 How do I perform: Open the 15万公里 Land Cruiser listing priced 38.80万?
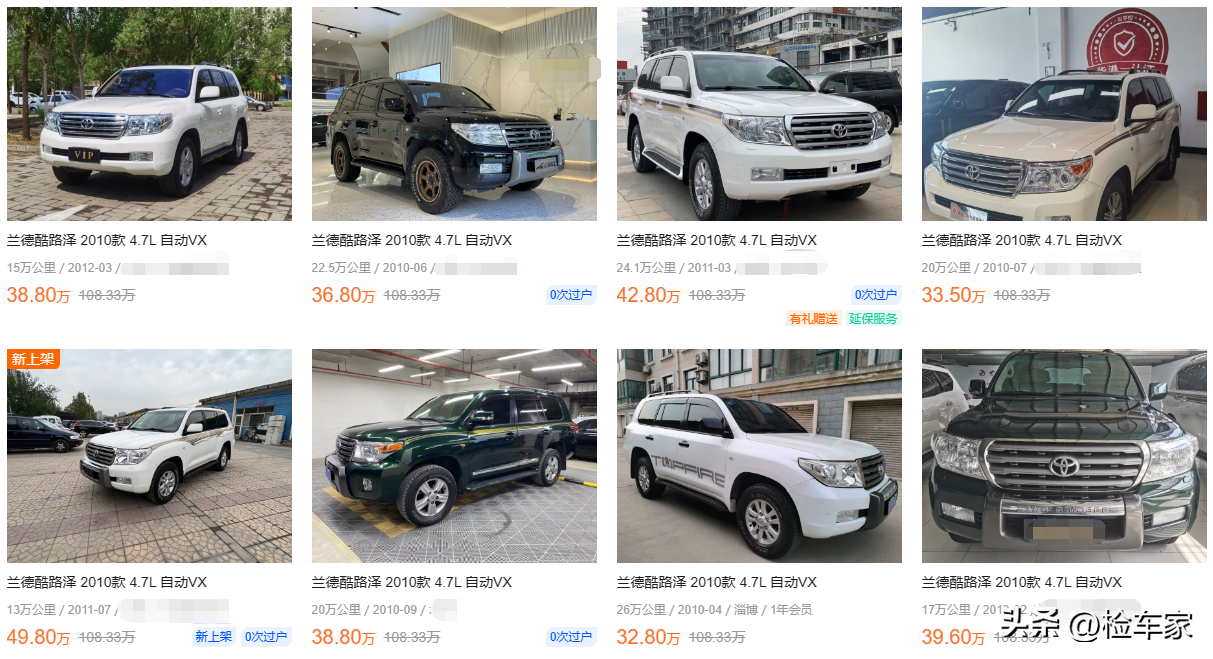point(149,114)
